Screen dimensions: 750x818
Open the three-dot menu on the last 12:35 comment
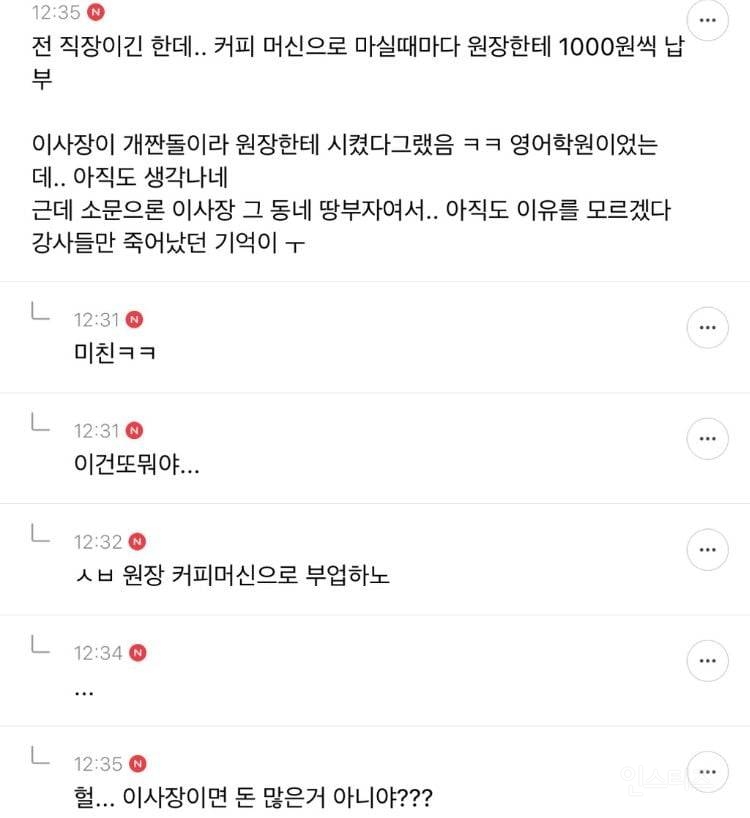tap(708, 771)
